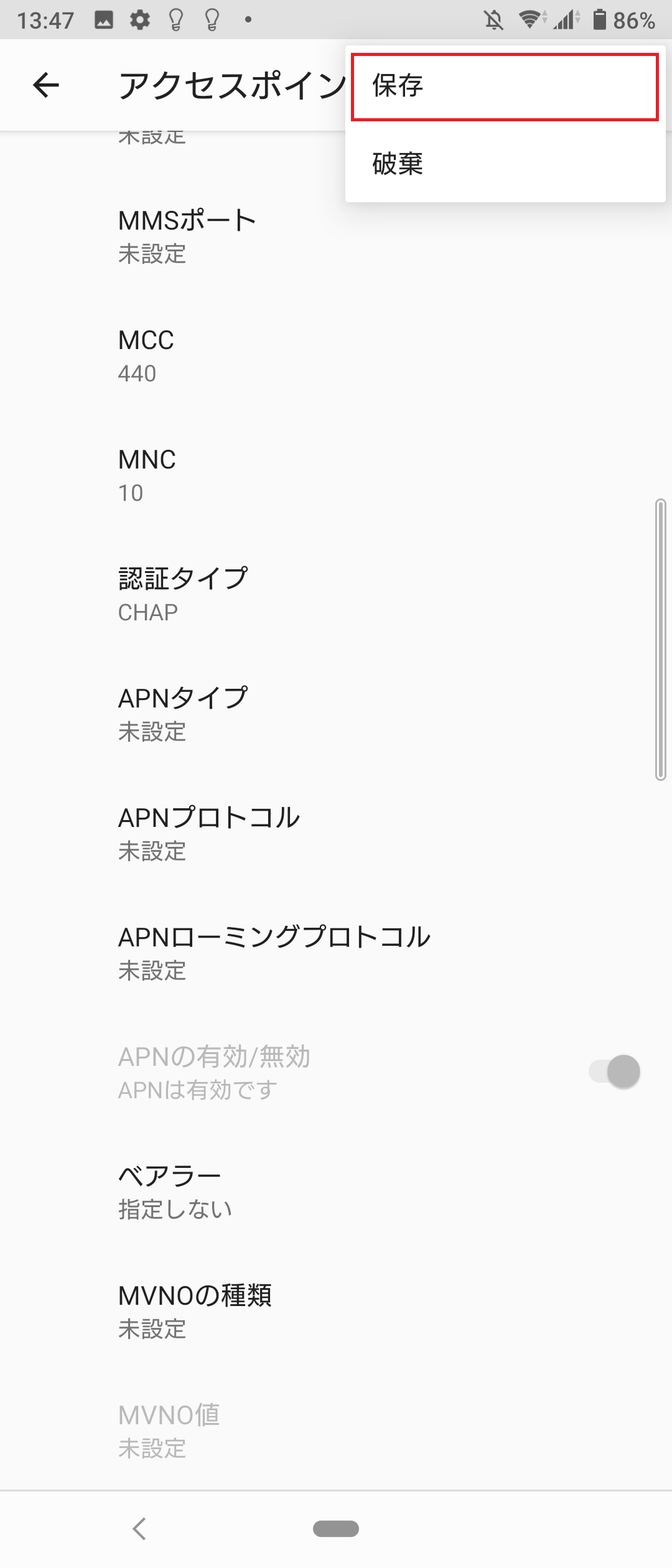Tap the second lightbulb status bar icon
Screen dimensions: 672x1568
(212, 19)
